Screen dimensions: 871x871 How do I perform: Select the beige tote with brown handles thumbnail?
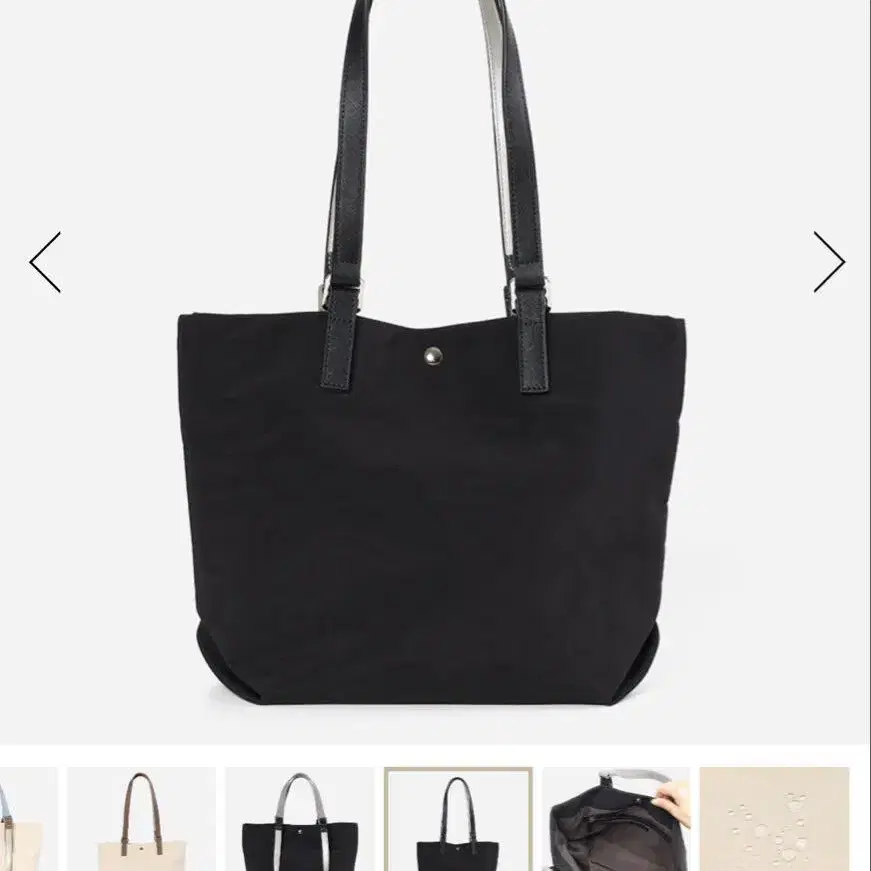(x=142, y=819)
